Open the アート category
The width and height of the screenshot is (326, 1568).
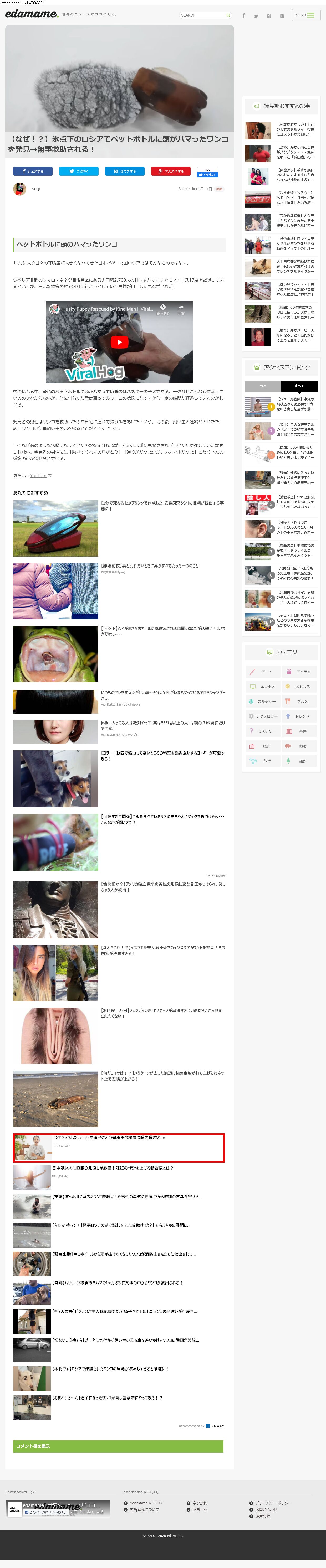263,671
